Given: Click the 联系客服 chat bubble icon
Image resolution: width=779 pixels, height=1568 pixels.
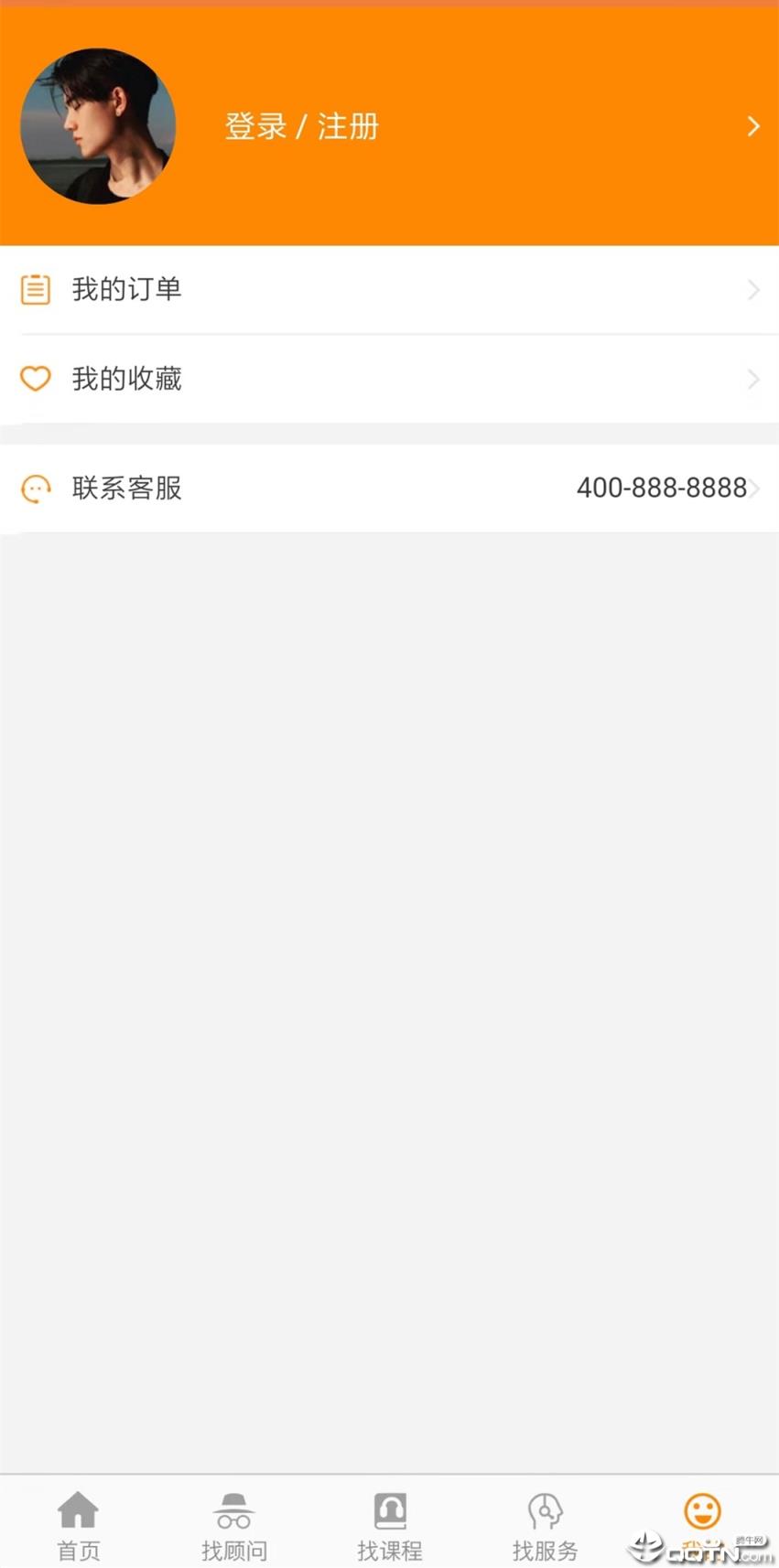Looking at the screenshot, I should 35,489.
